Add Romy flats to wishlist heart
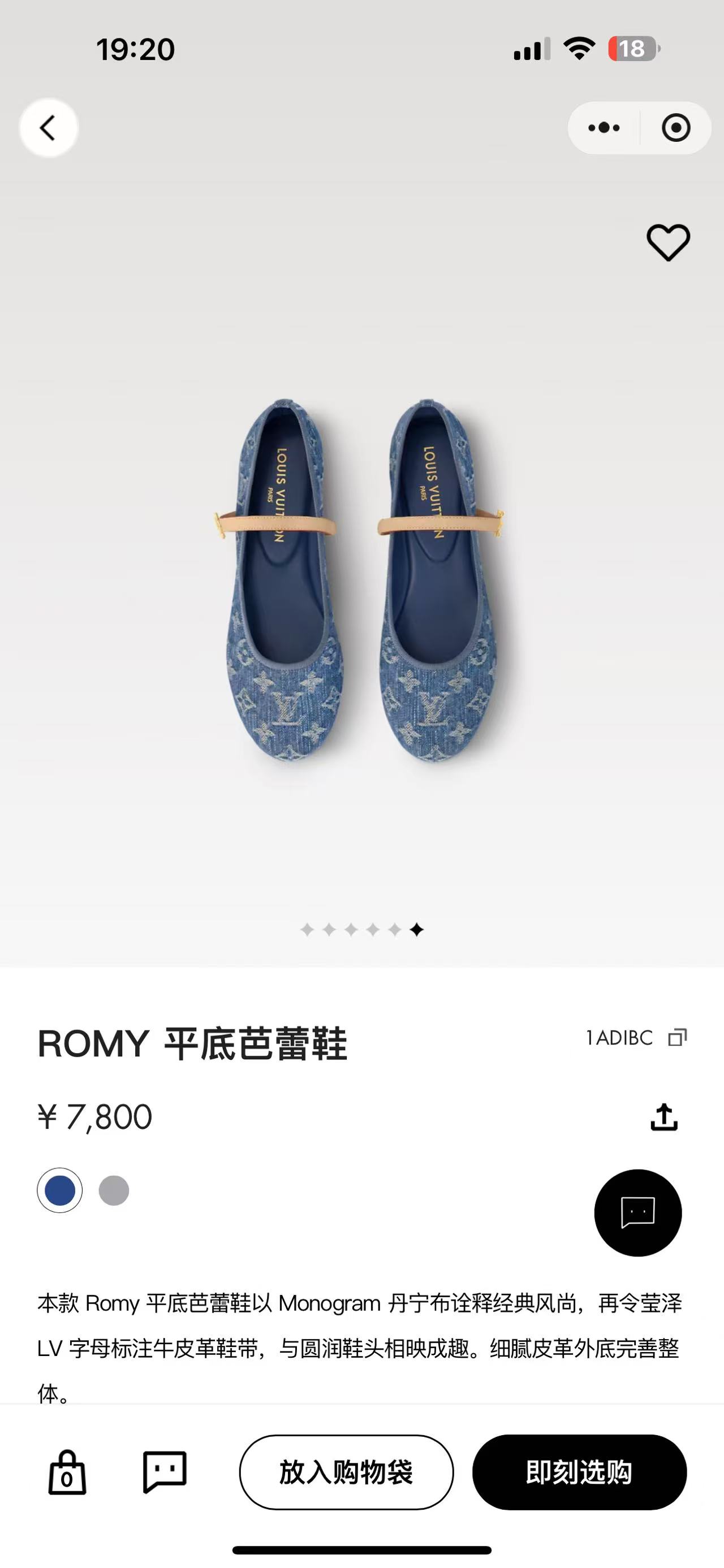Screen dimensions: 724x1568 (668, 242)
